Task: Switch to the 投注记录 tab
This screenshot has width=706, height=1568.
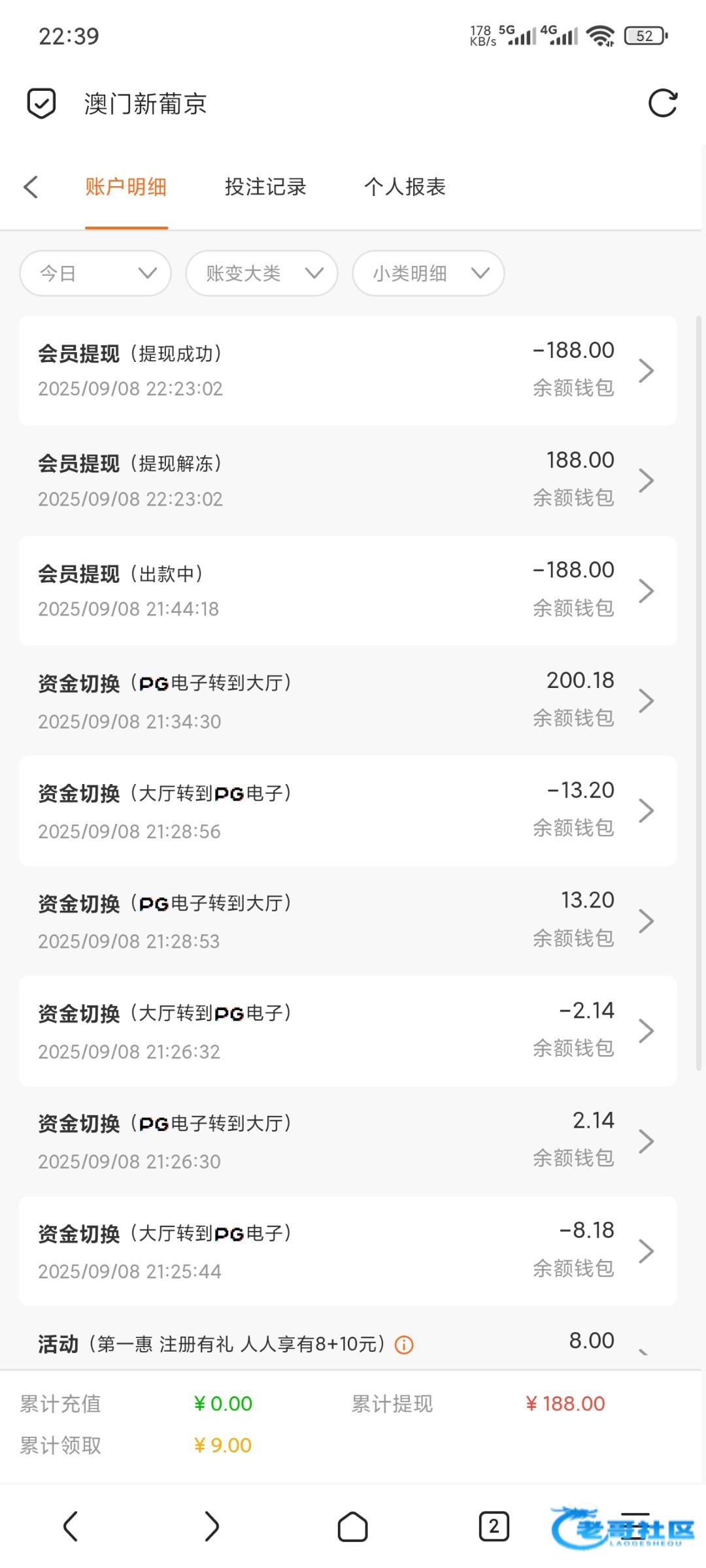Action: 265,187
